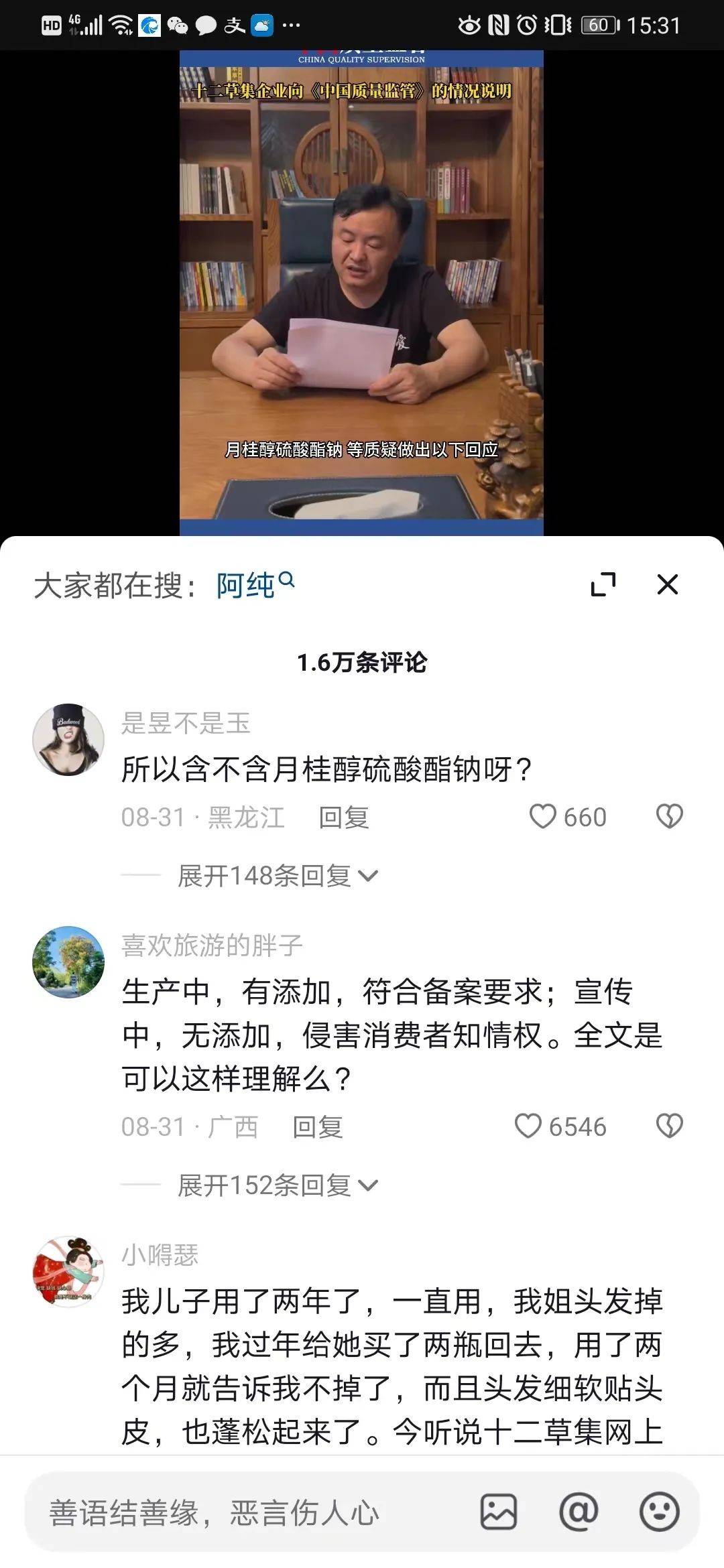Reply to 是昱不是玉's comment
The image size is (724, 1568).
tap(343, 818)
